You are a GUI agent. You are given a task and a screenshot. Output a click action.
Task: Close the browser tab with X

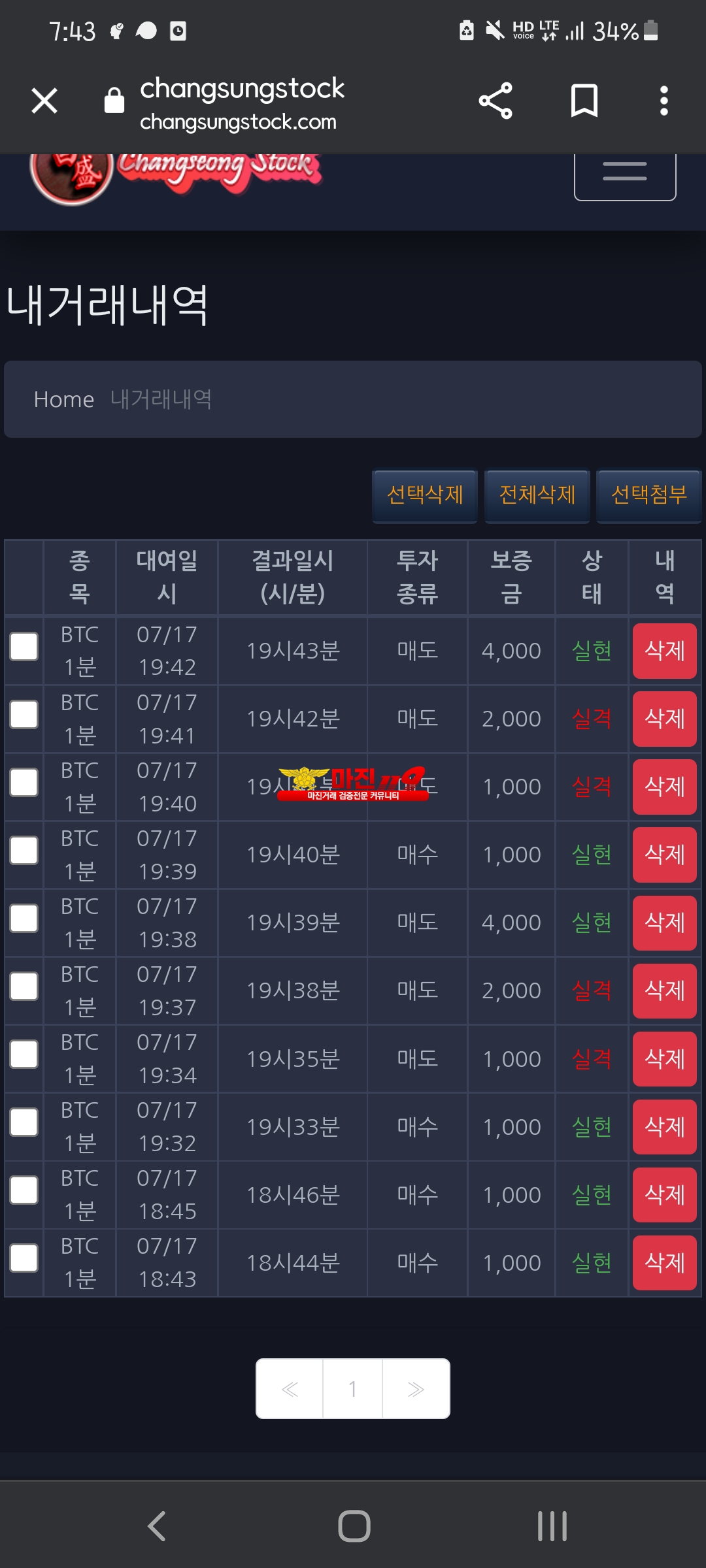coord(44,101)
